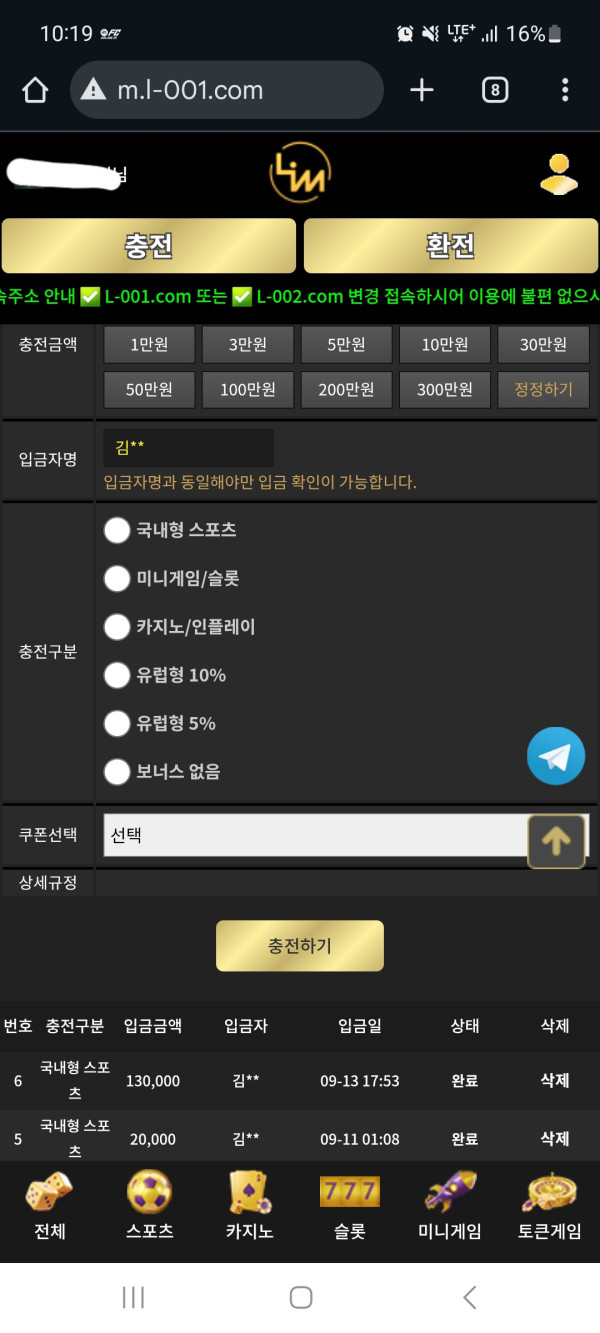Open the browser overflow menu

[x=565, y=90]
